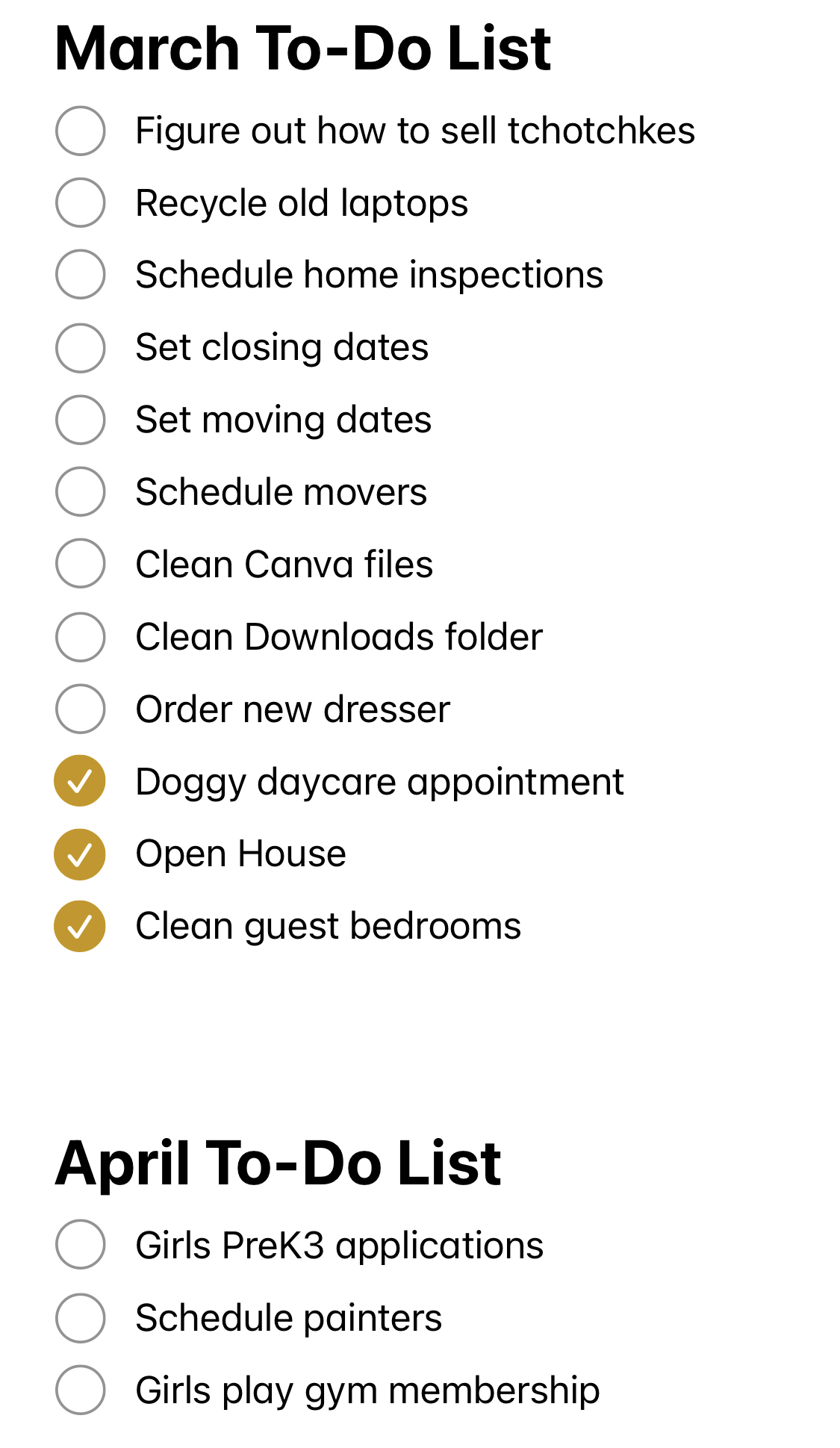Viewport: 840px width, 1448px height.
Task: Check off Clean Downloads folder
Action: pyautogui.click(x=80, y=637)
